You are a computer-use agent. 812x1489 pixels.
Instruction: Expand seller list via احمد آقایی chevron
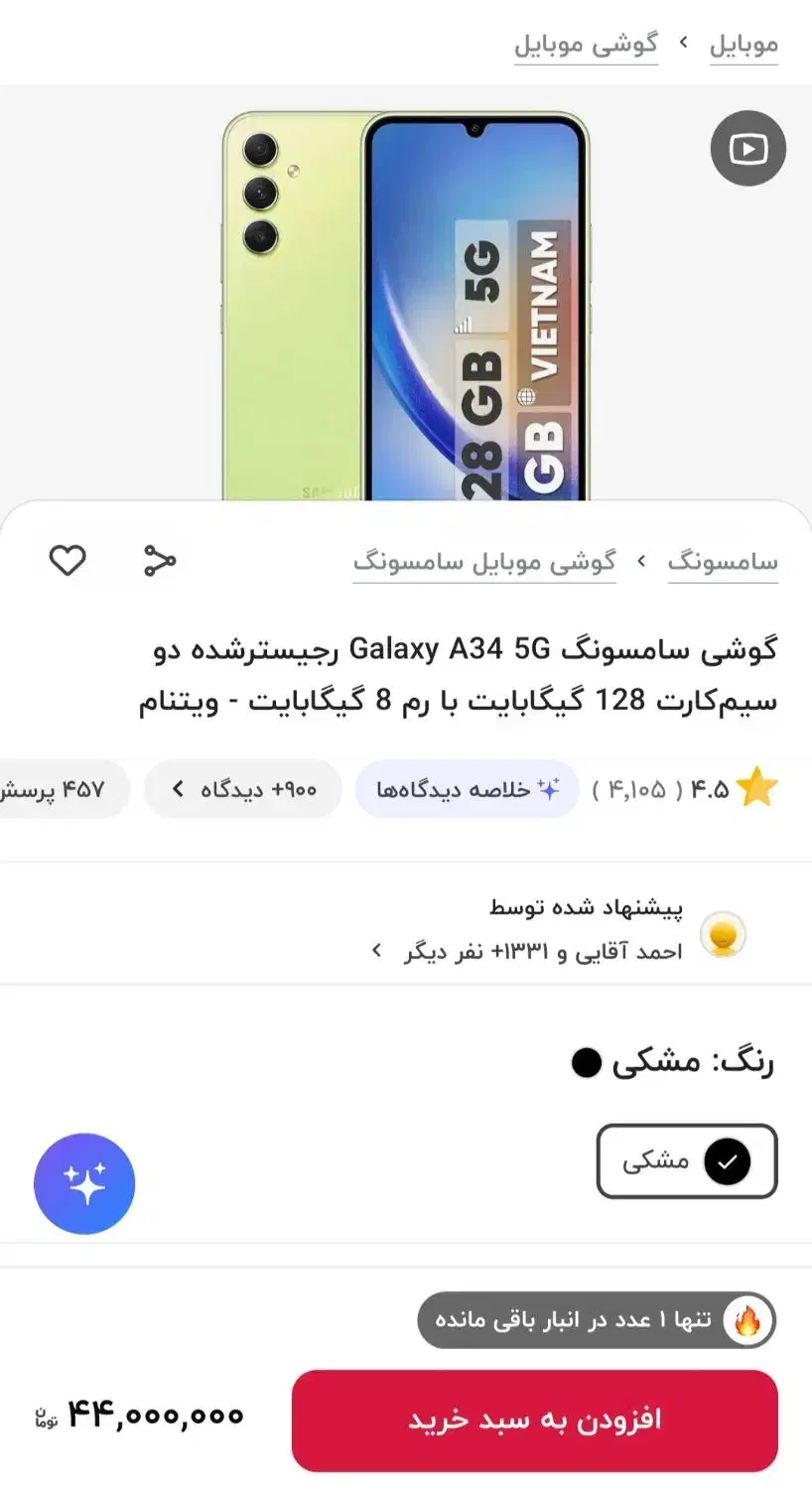376,951
